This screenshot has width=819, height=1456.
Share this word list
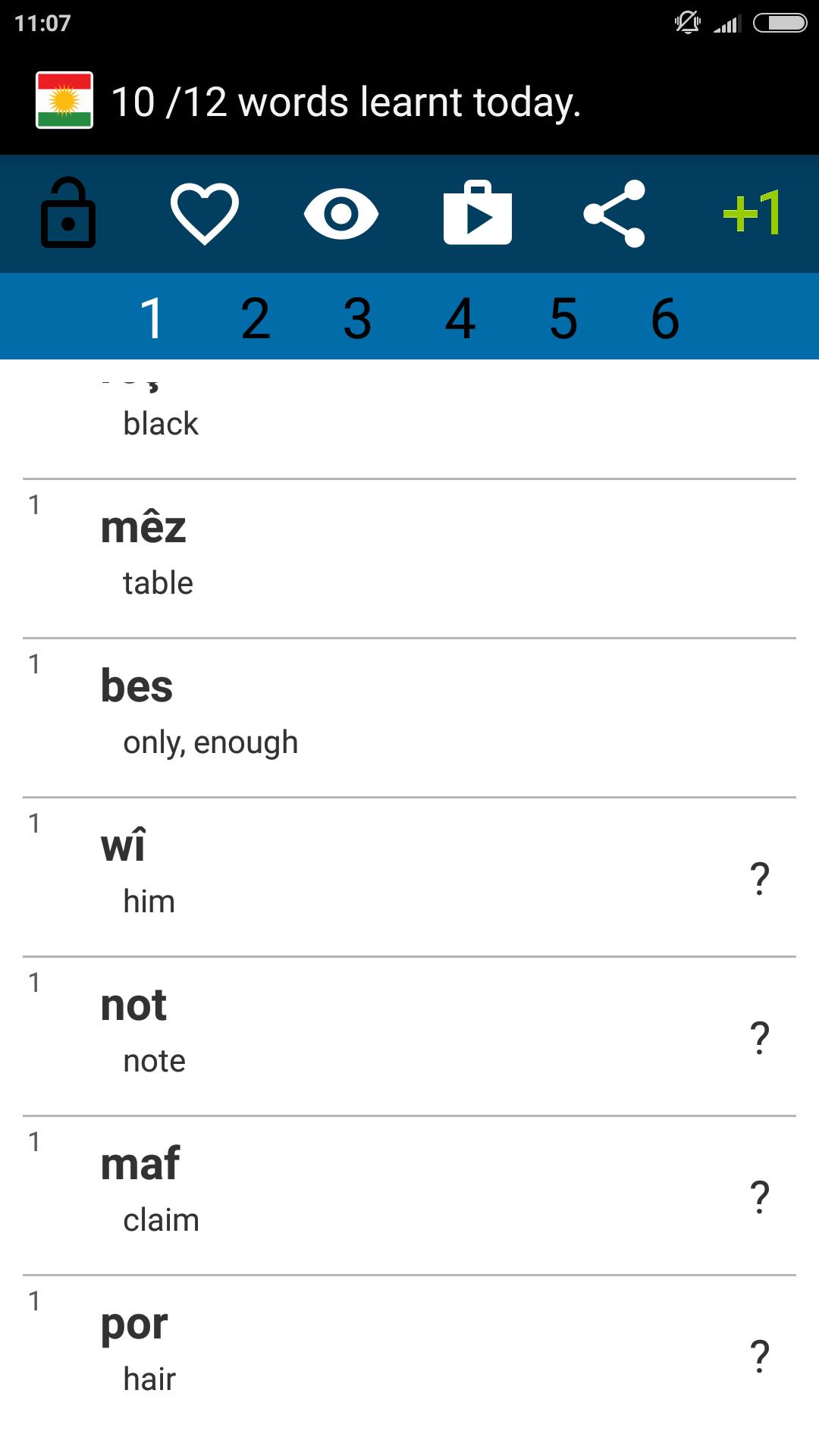click(614, 214)
